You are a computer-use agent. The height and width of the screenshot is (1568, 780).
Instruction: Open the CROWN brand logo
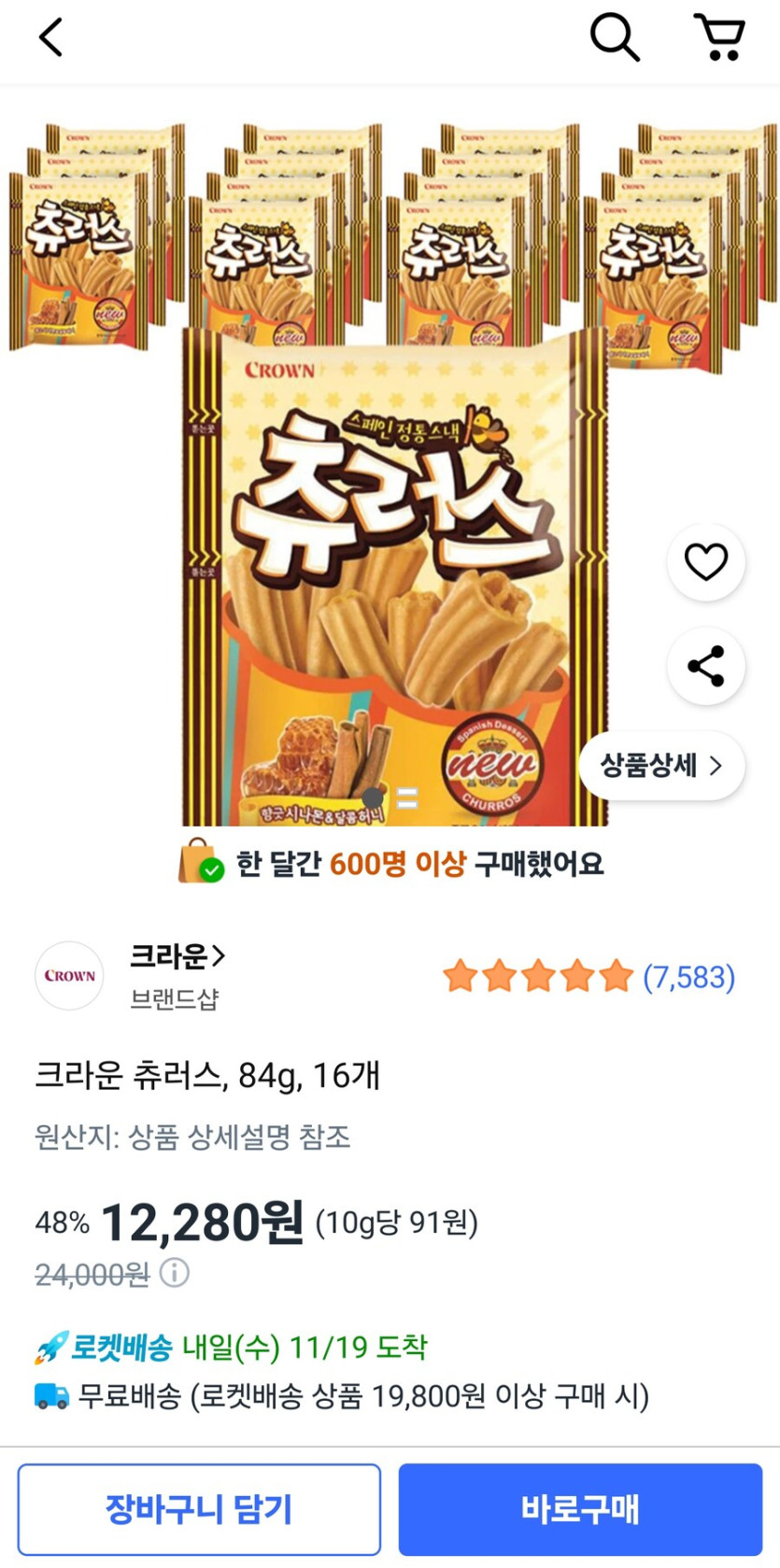coord(69,975)
